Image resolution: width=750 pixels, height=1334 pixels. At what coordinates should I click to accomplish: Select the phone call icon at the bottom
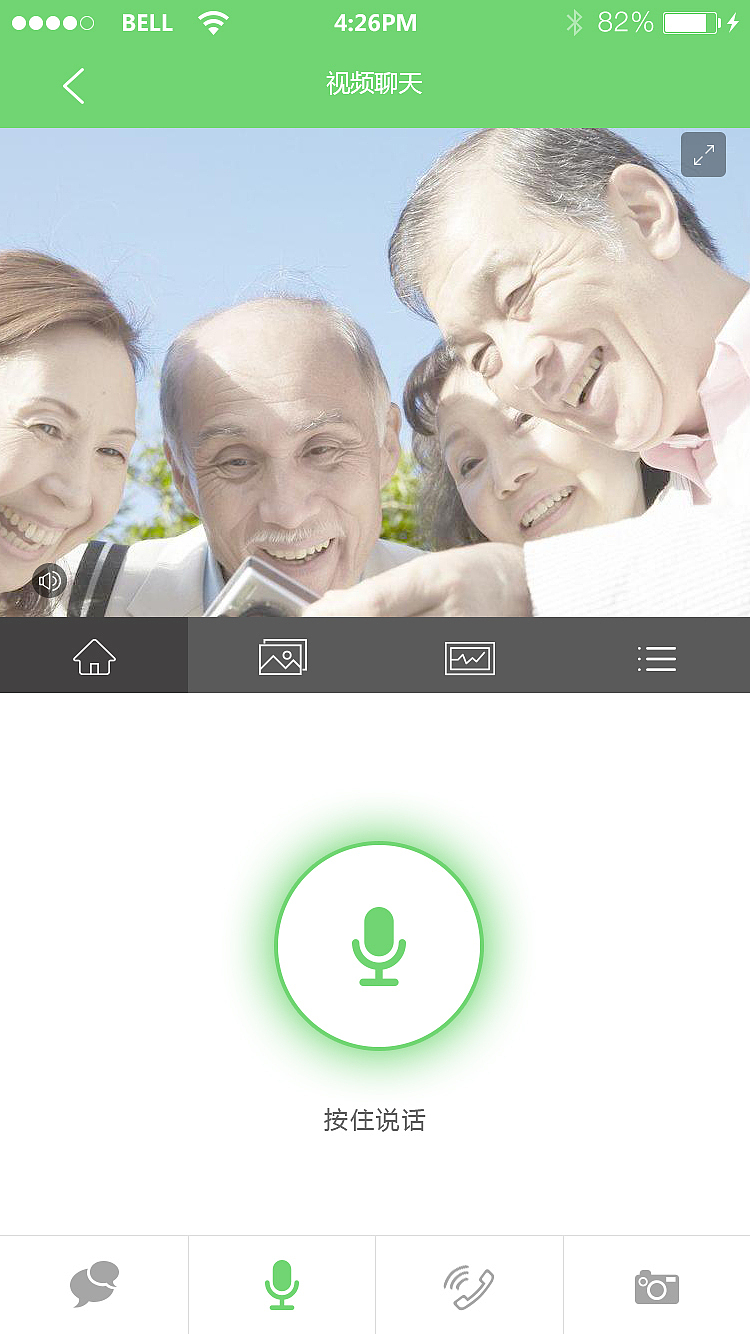click(469, 1286)
